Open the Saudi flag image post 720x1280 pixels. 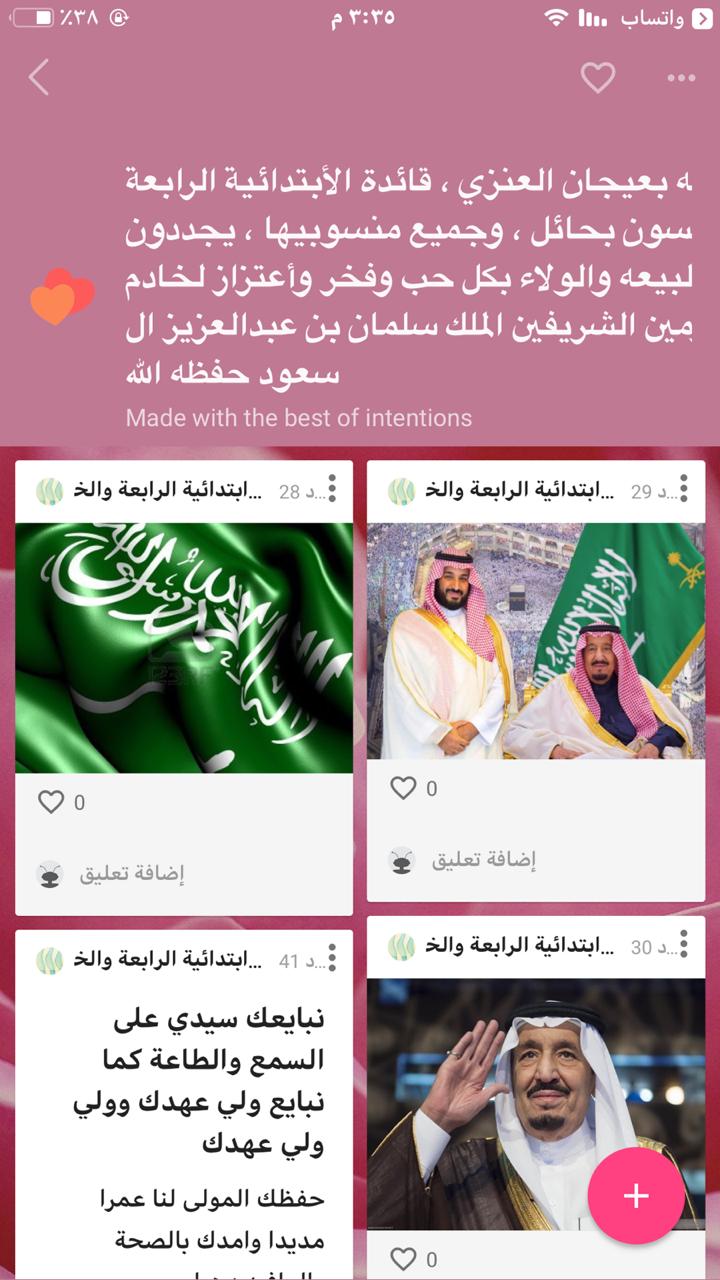pos(184,647)
